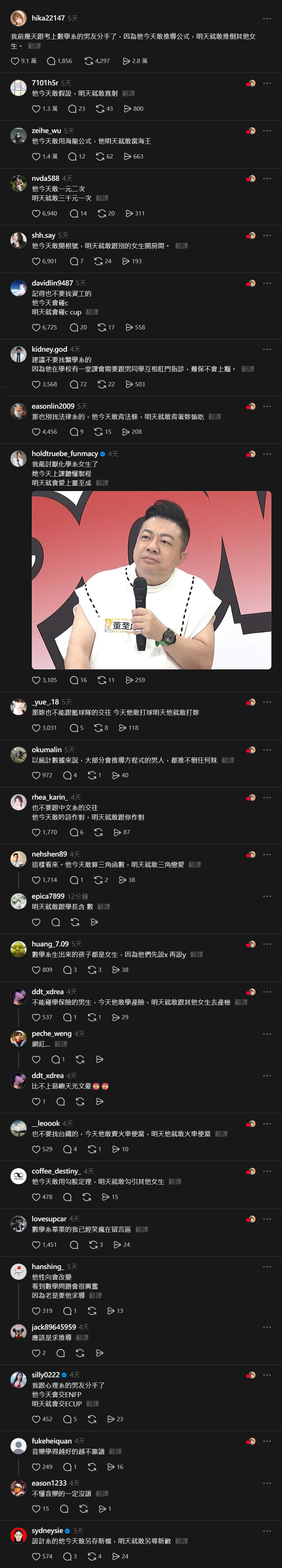Share sydneysie's comment

(x=116, y=1556)
